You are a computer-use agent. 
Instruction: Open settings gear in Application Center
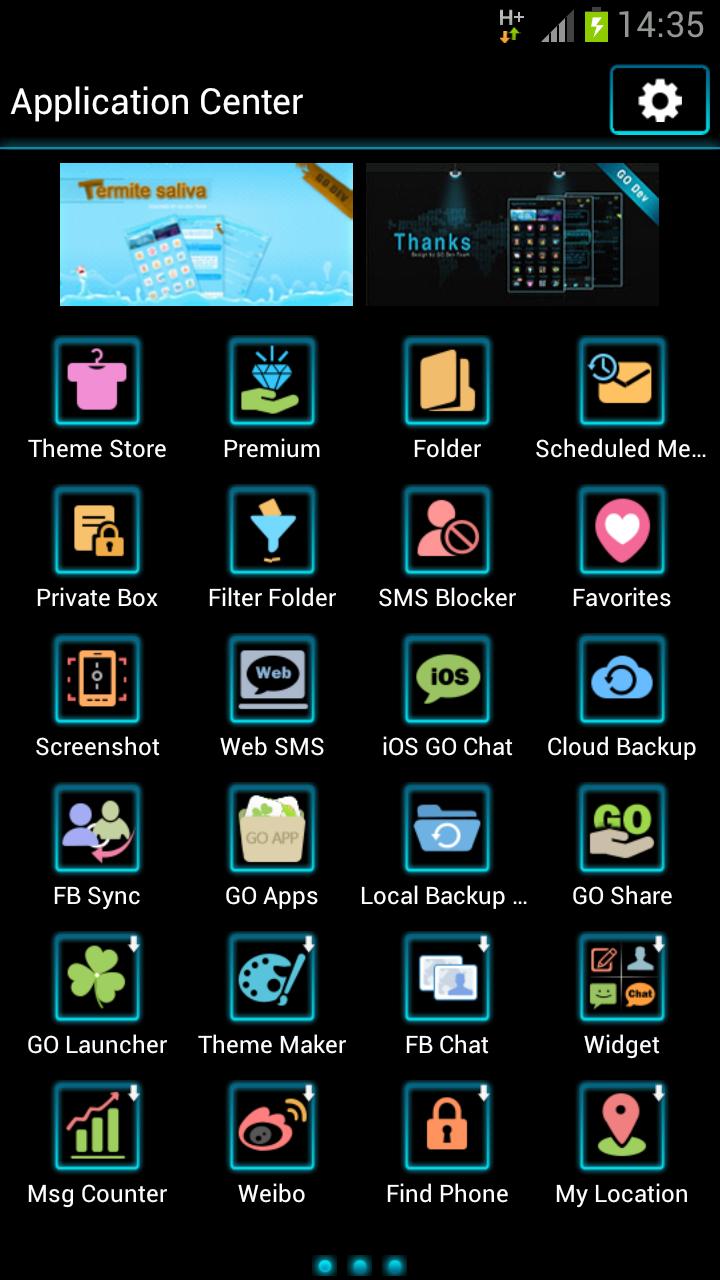[659, 101]
